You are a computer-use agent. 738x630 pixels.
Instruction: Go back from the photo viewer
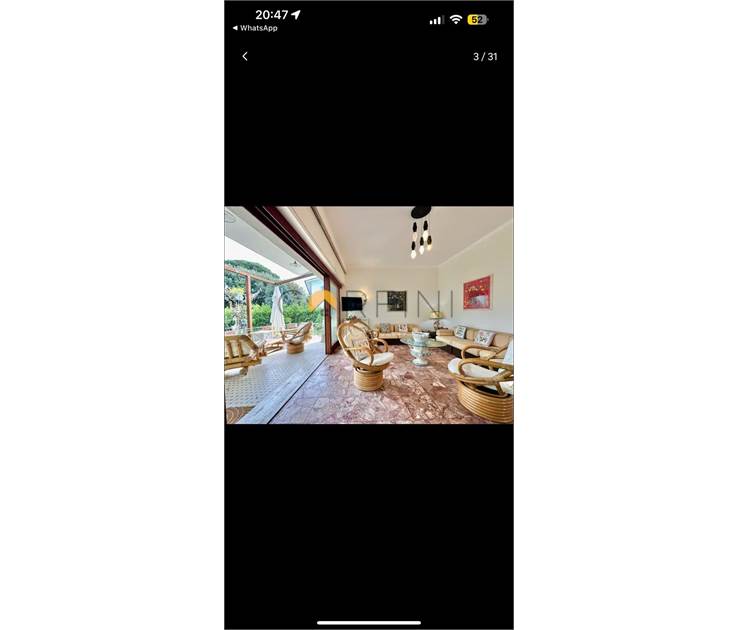coord(245,57)
